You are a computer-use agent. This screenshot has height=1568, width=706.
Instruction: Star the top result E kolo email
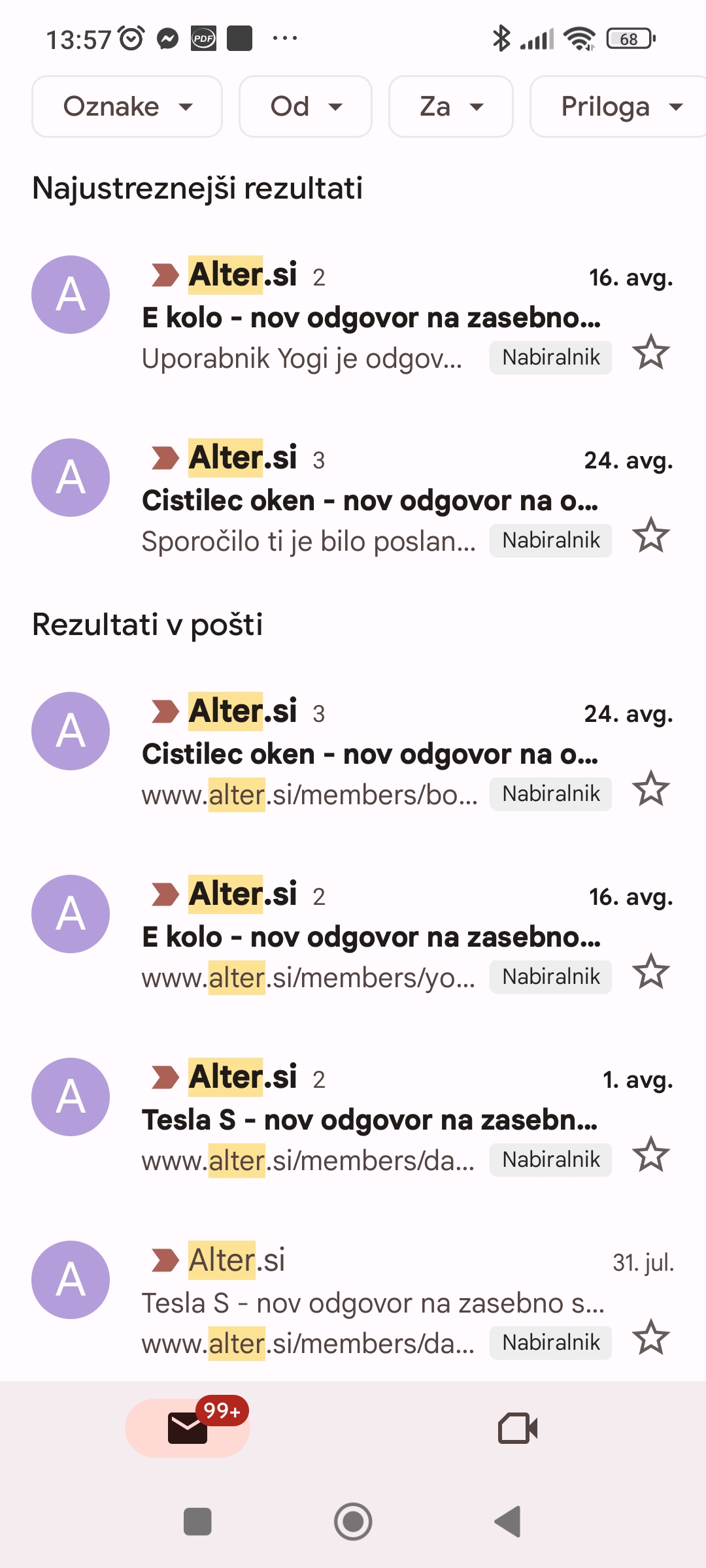point(651,353)
